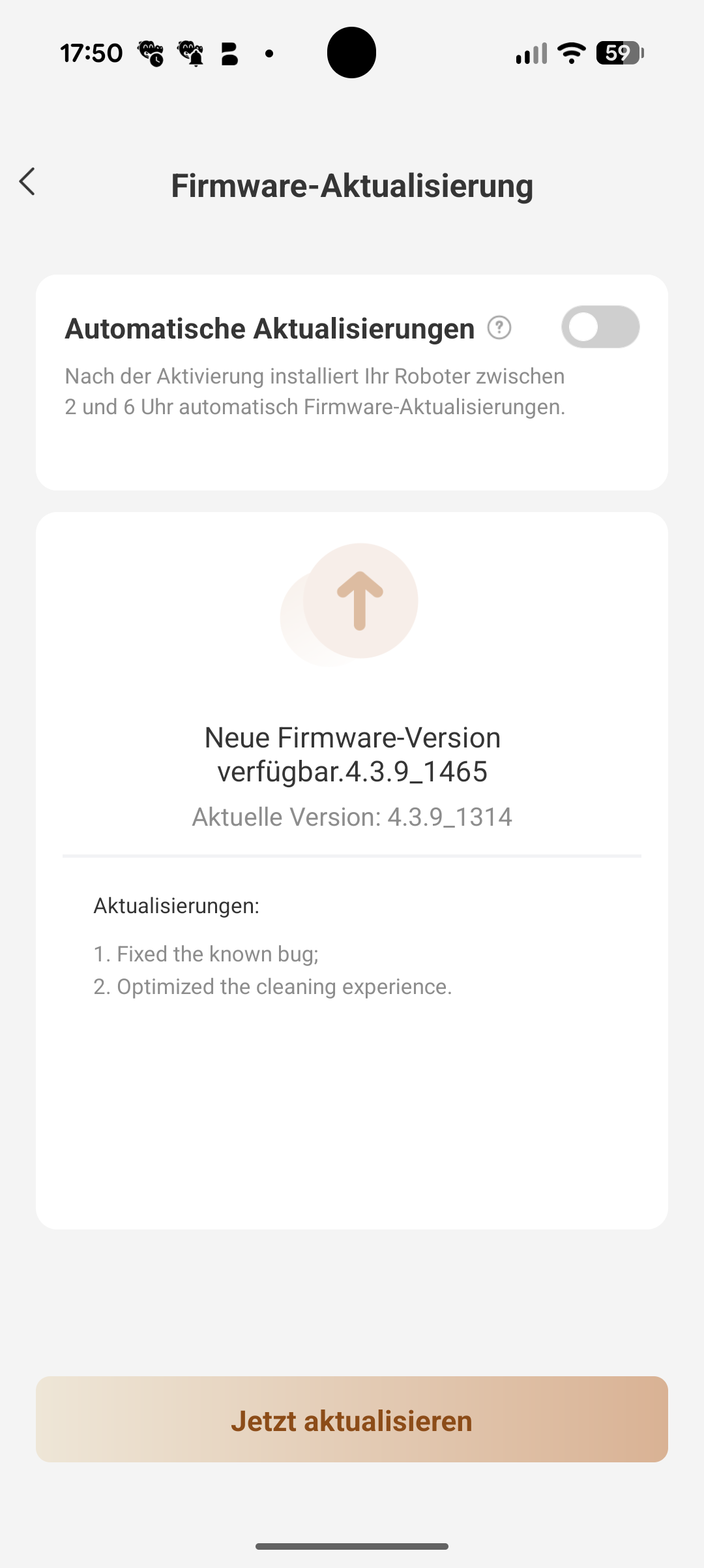Open help for Automatische Aktualisierungen

tap(499, 327)
